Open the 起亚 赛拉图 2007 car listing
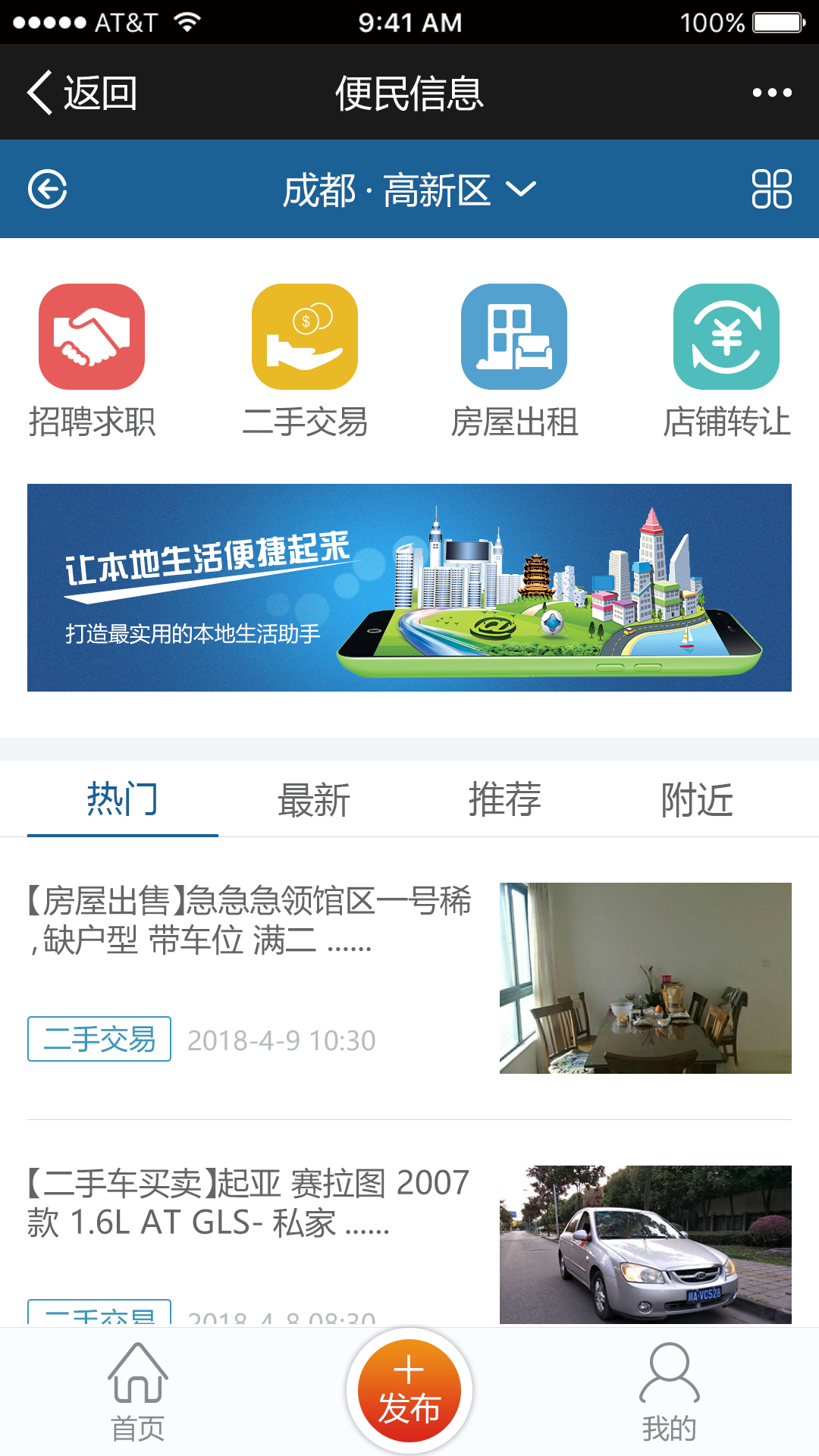The height and width of the screenshot is (1456, 819). pos(250,1203)
